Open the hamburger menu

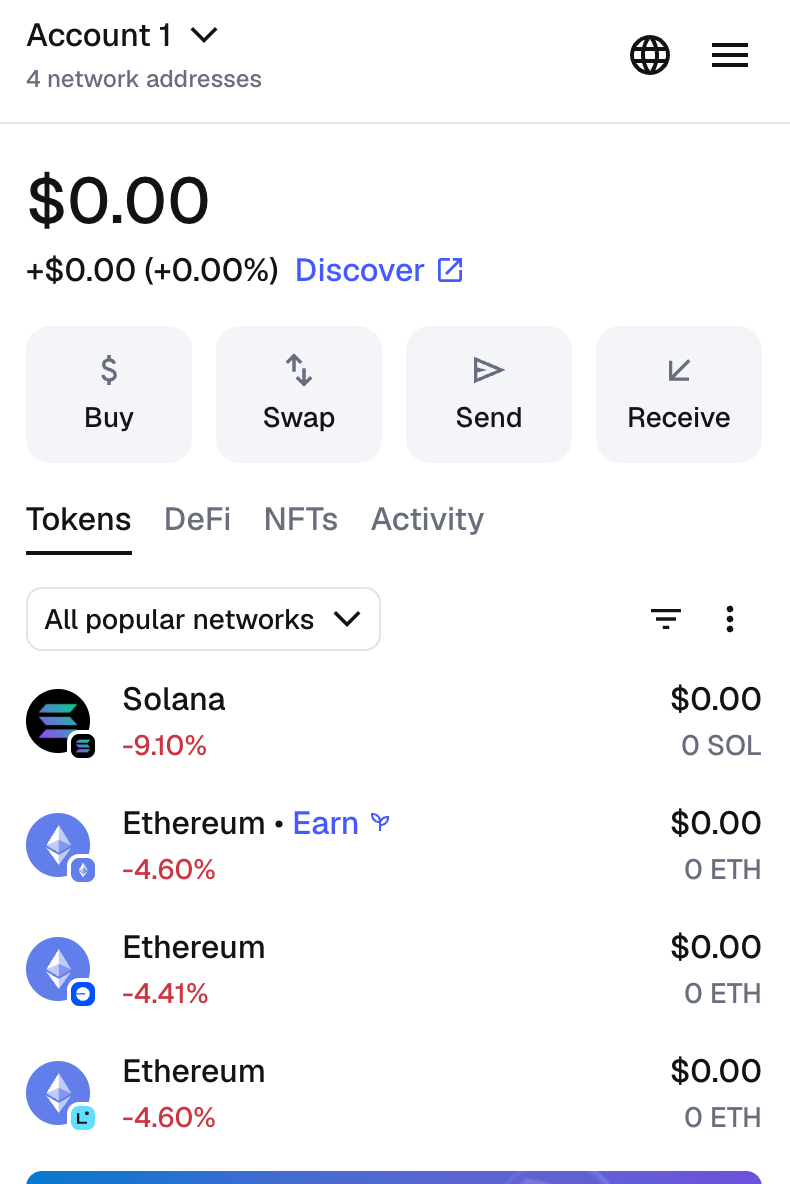click(730, 55)
